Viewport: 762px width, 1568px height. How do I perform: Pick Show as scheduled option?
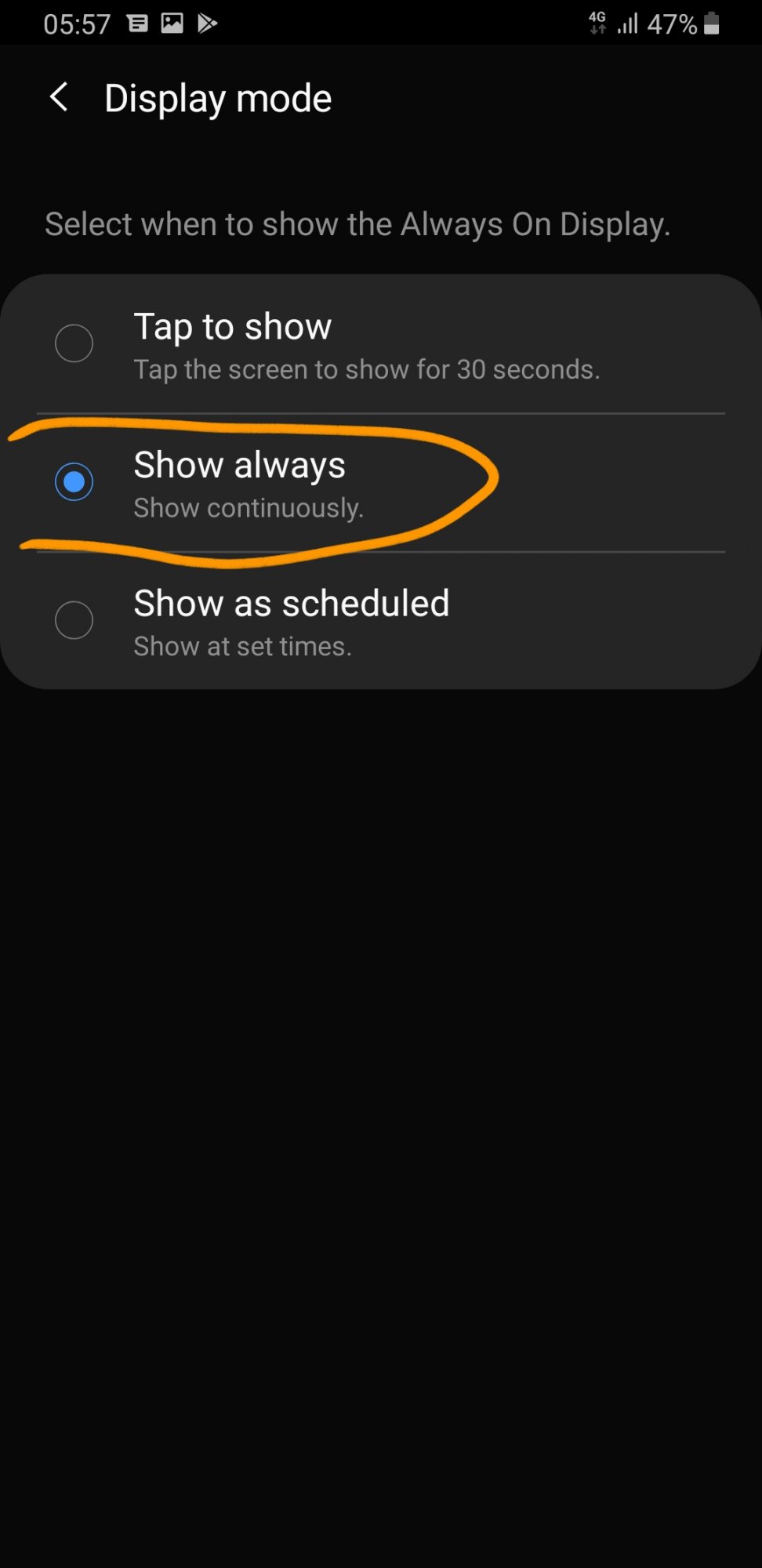[381, 621]
